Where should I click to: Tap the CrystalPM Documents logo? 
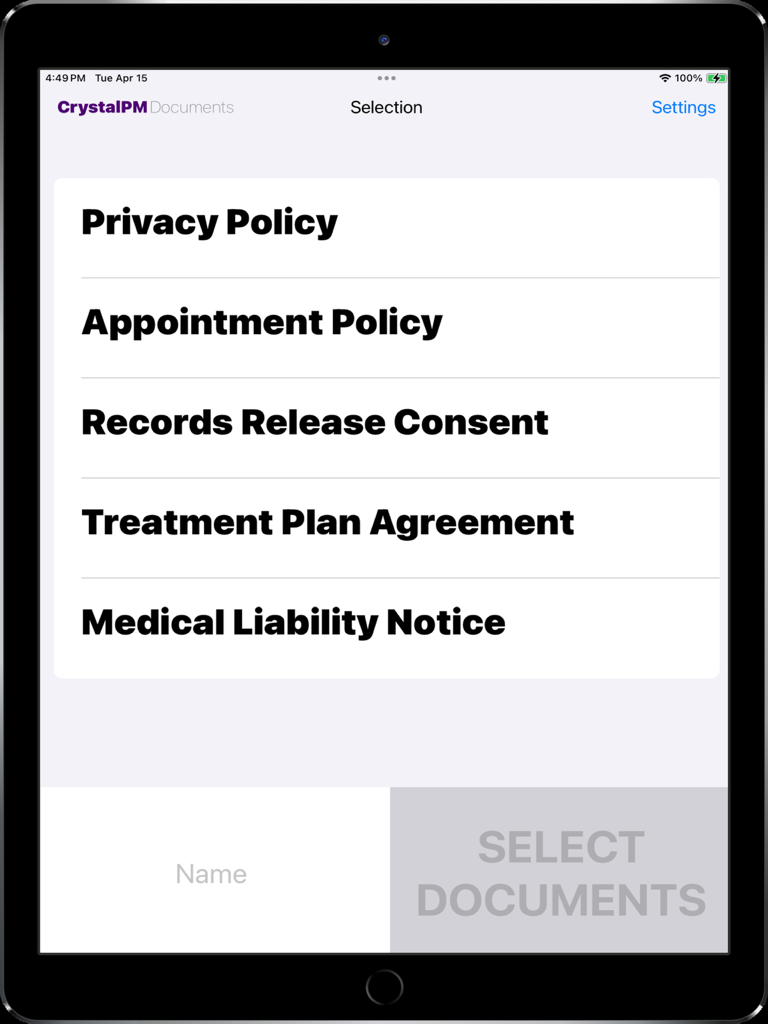[146, 107]
